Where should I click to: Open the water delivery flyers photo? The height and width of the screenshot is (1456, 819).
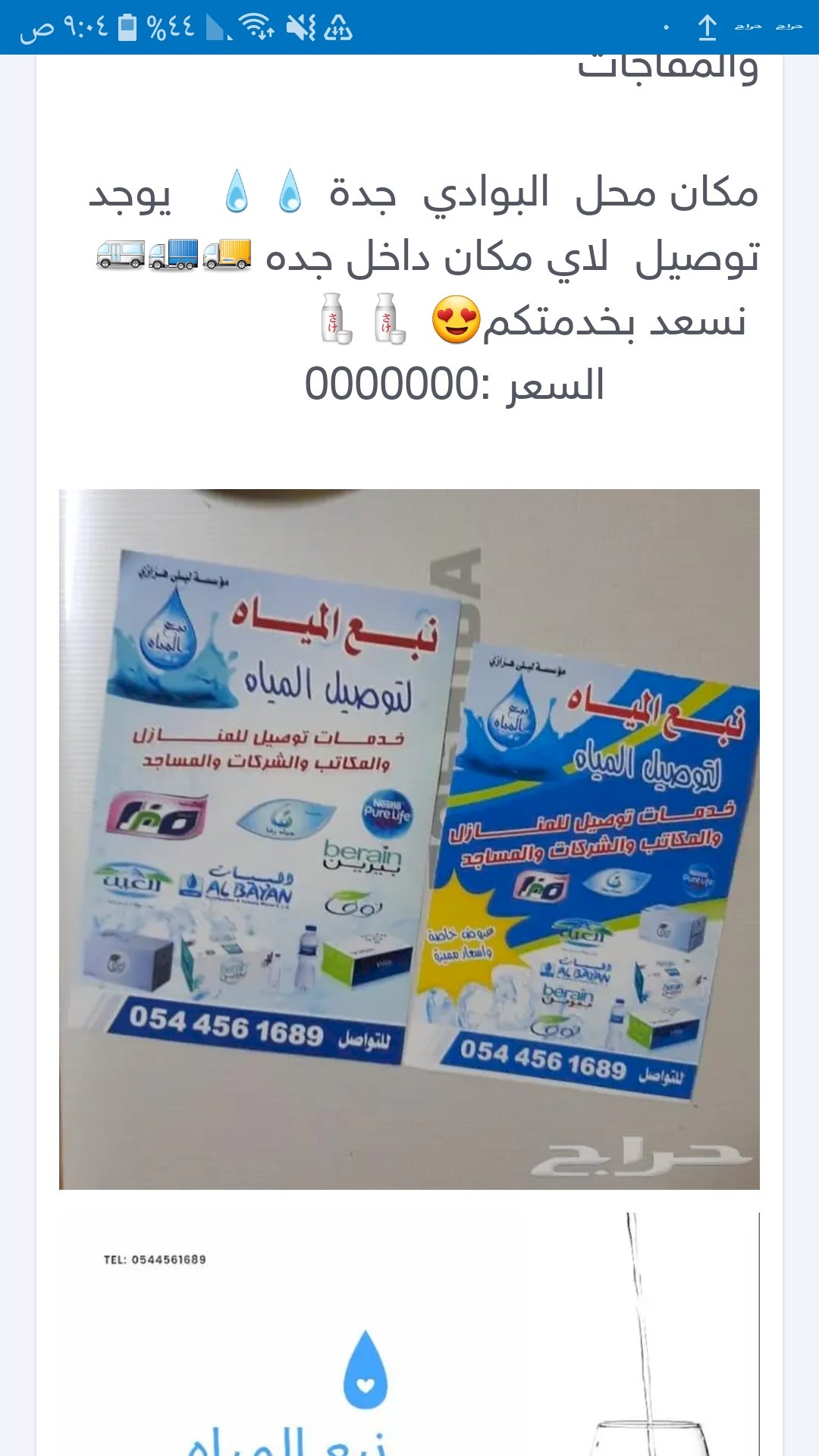pyautogui.click(x=409, y=839)
